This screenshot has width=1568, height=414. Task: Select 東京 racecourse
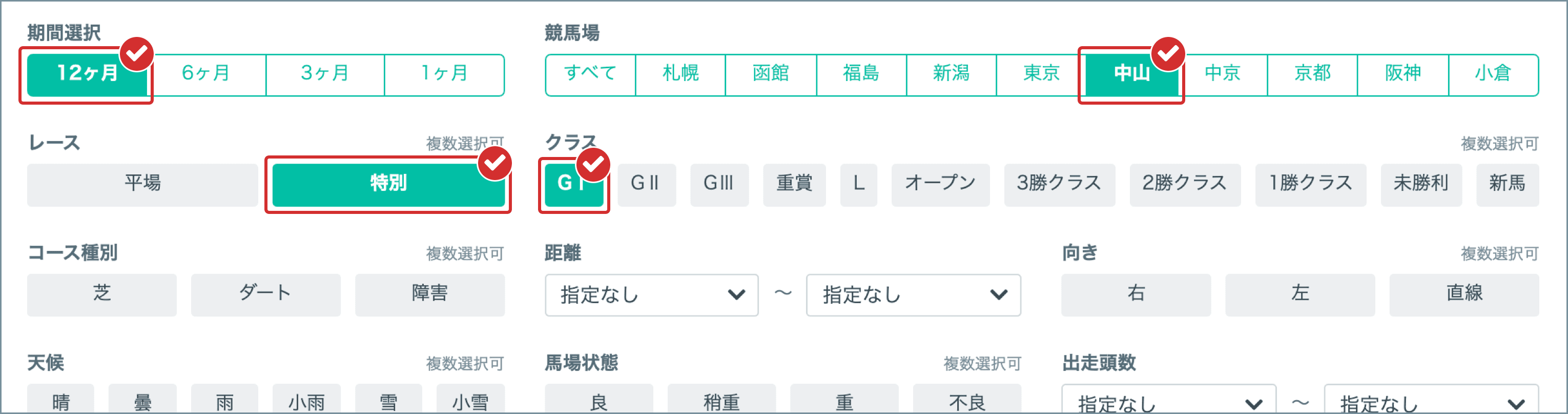point(1041,74)
